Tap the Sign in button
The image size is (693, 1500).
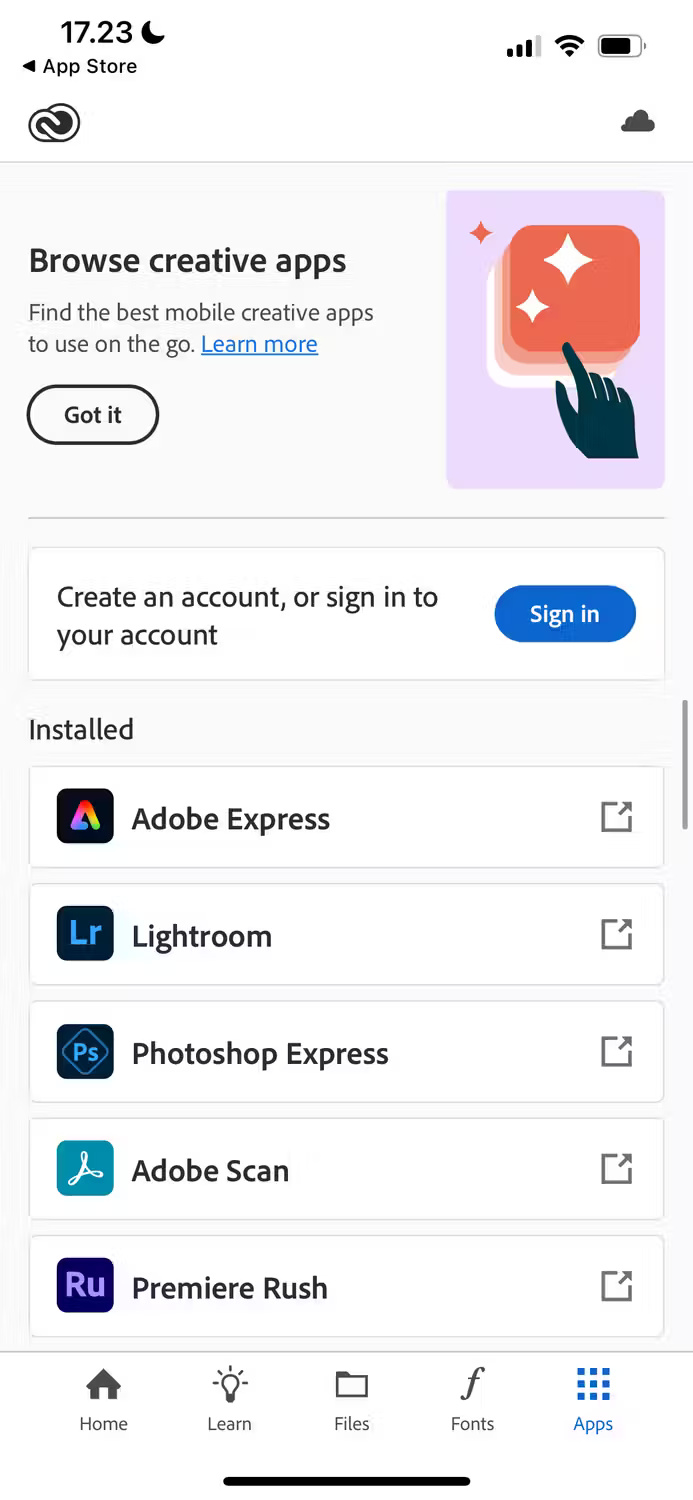pos(564,613)
